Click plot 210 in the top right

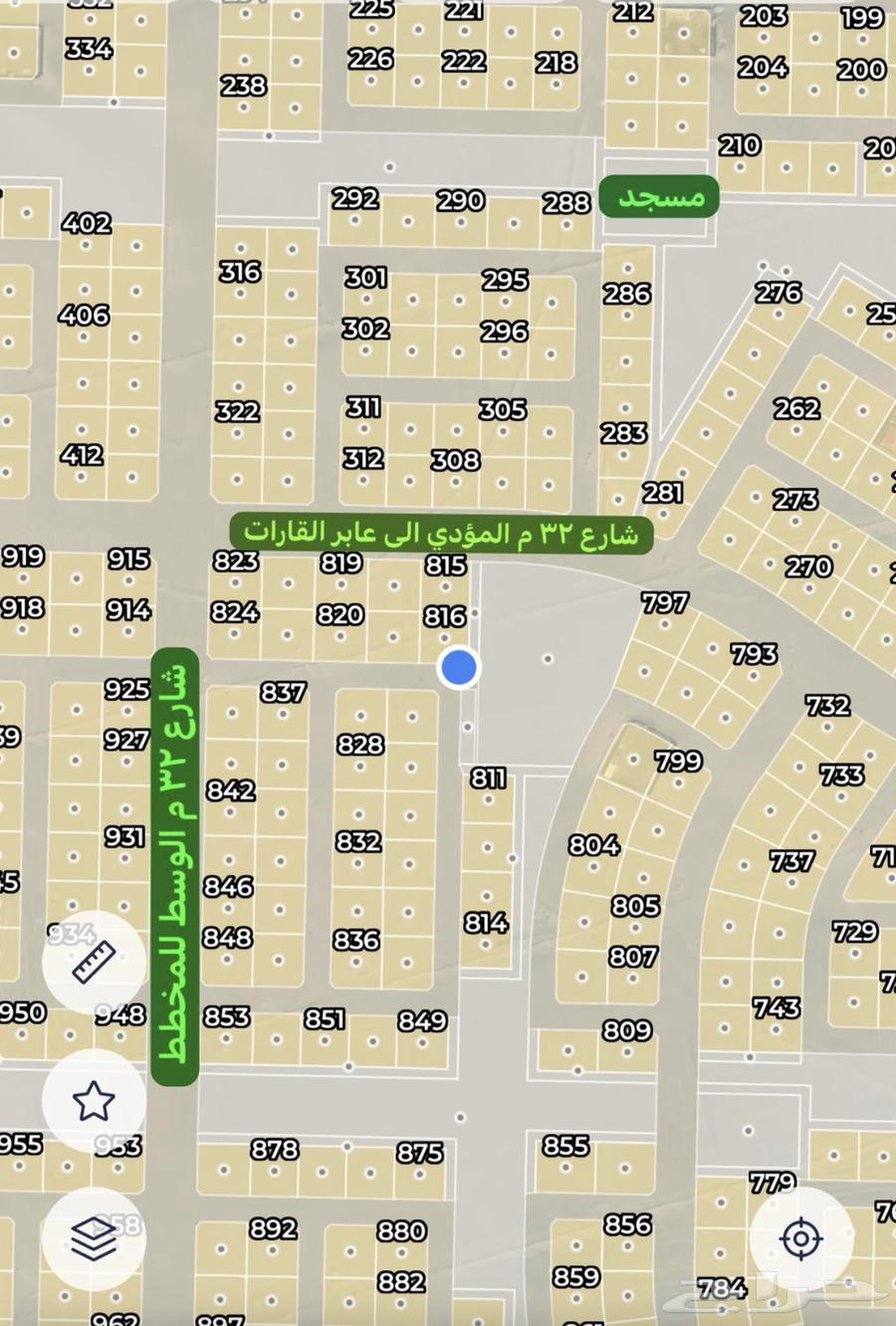[x=738, y=145]
